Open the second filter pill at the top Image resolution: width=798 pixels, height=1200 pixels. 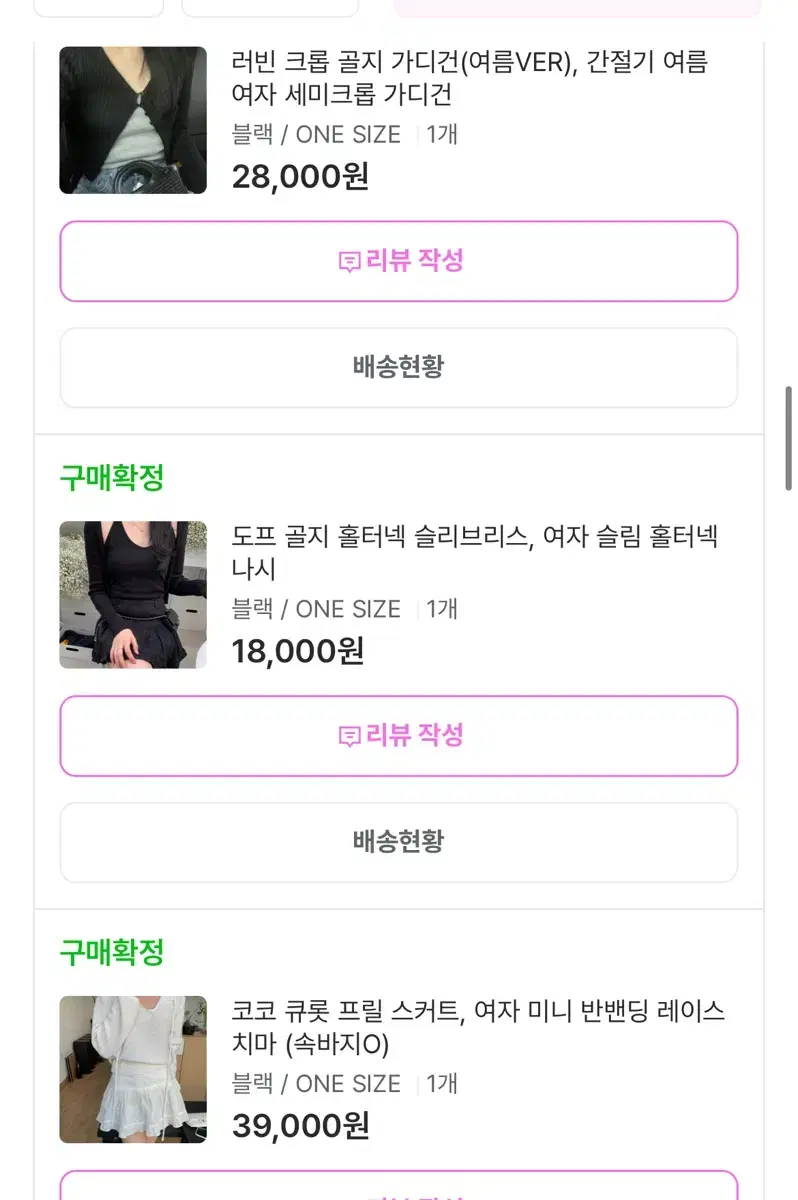pos(270,5)
